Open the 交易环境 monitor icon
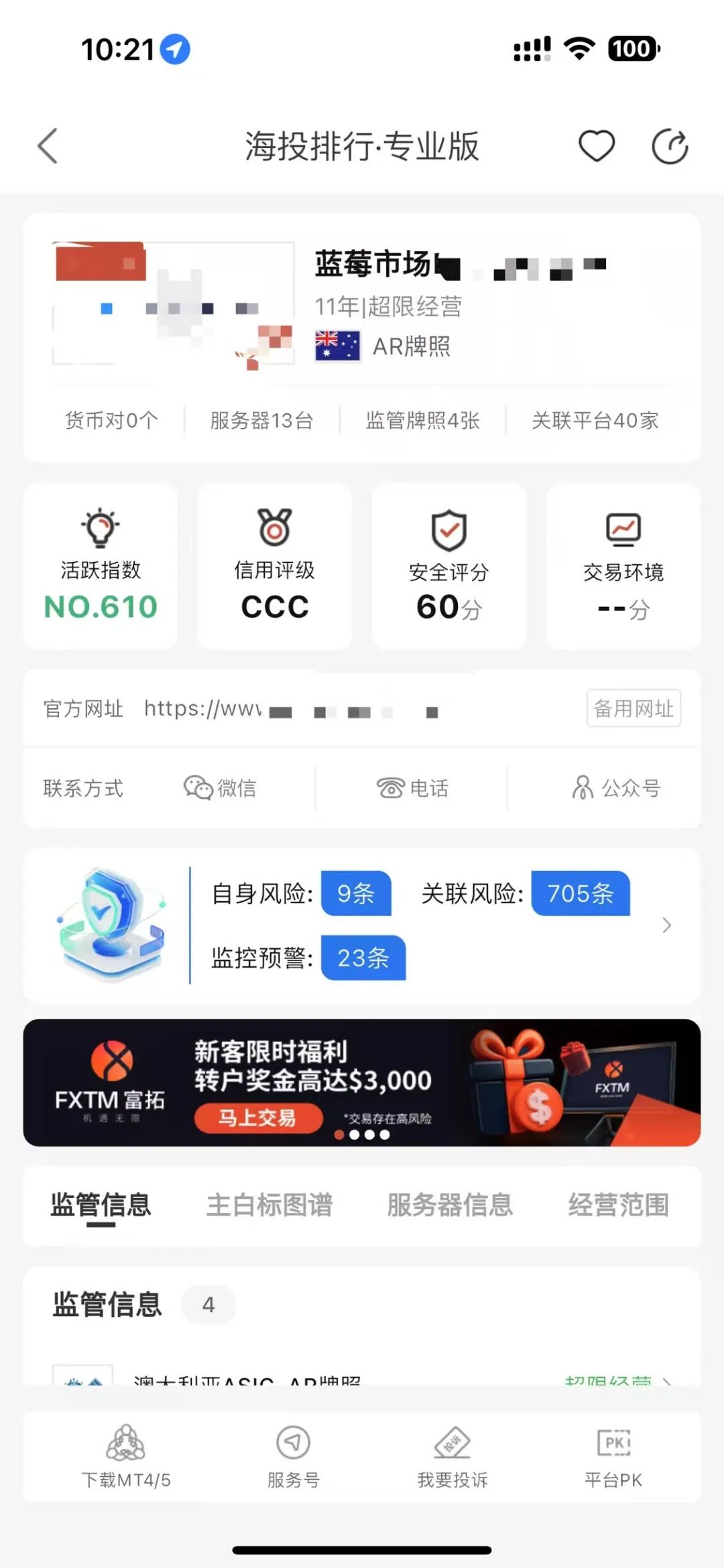The width and height of the screenshot is (724, 1568). click(x=622, y=529)
